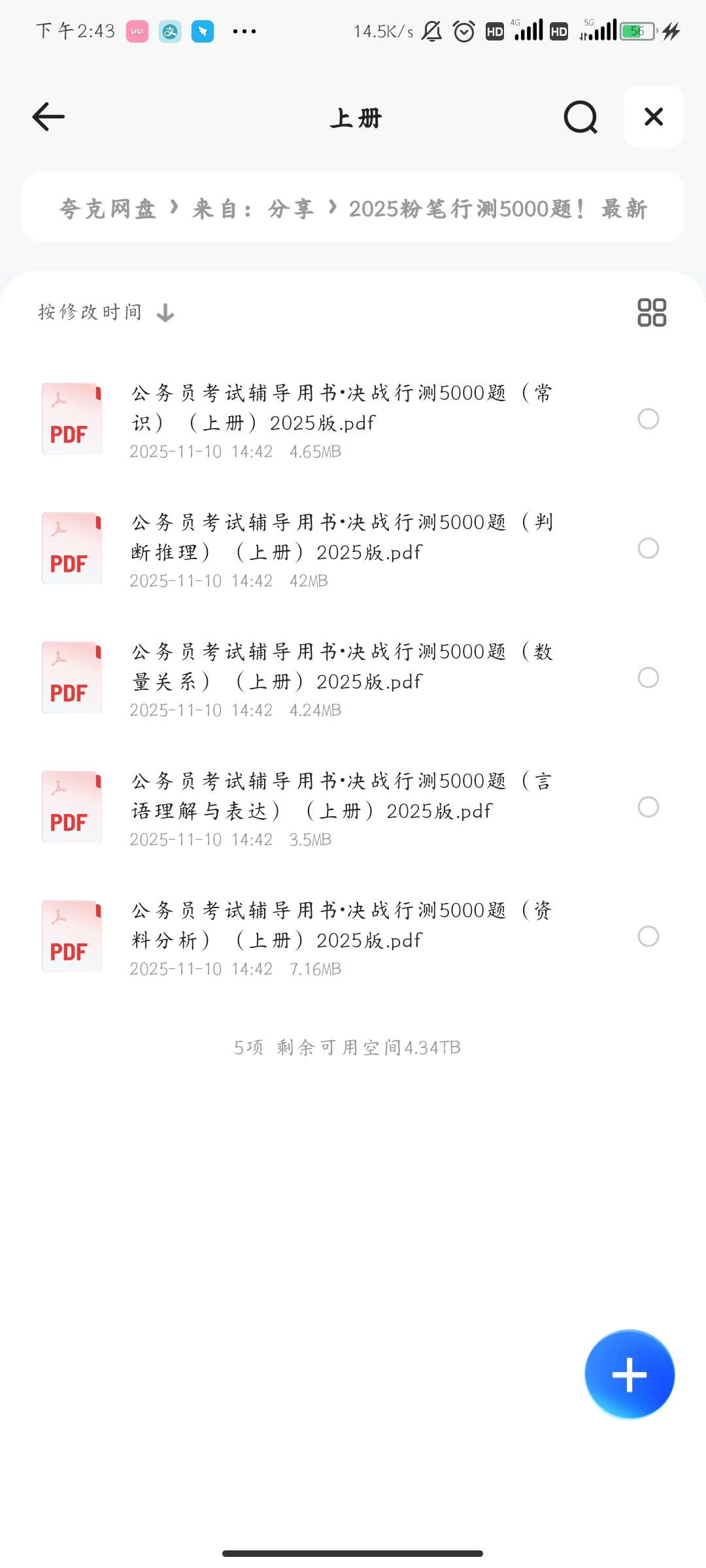Change the 按修改时间 sort order
The height and width of the screenshot is (1568, 706).
pyautogui.click(x=106, y=312)
